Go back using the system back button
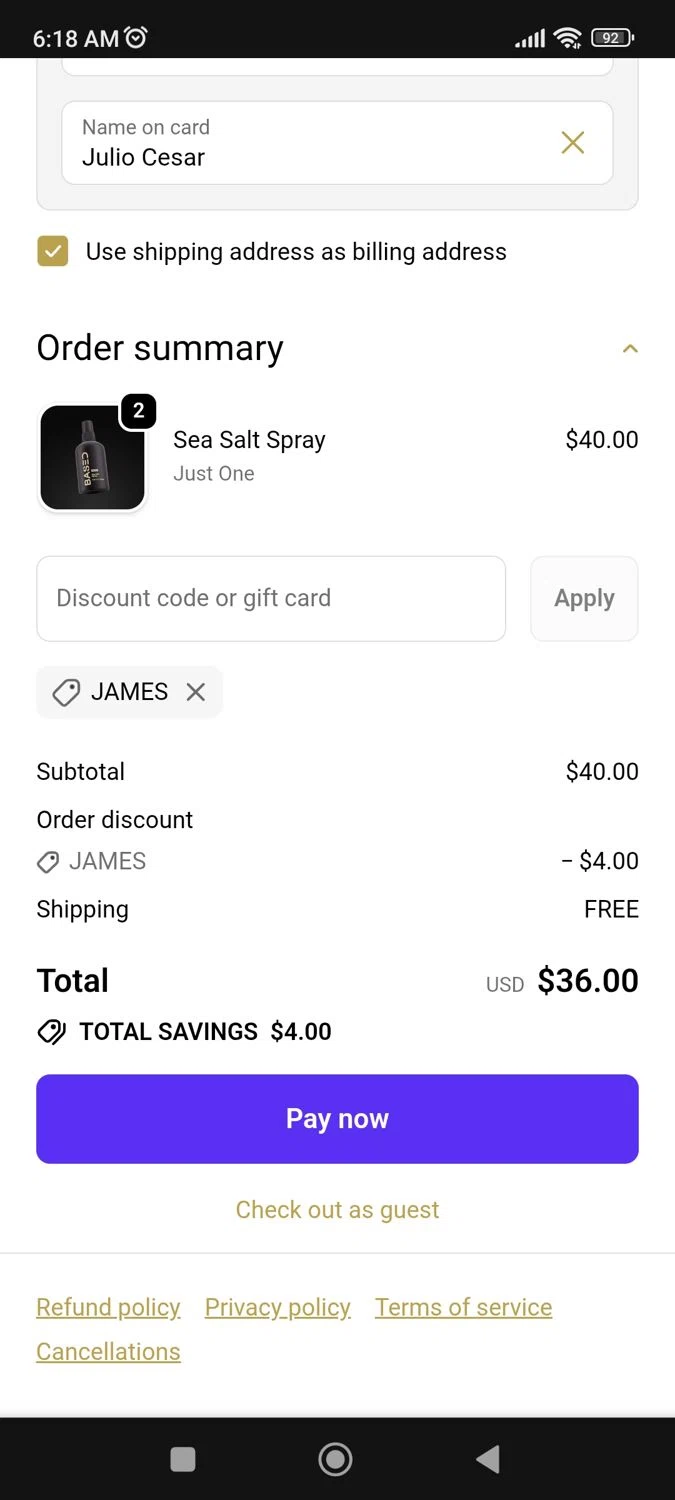The width and height of the screenshot is (675, 1500). coord(488,1460)
